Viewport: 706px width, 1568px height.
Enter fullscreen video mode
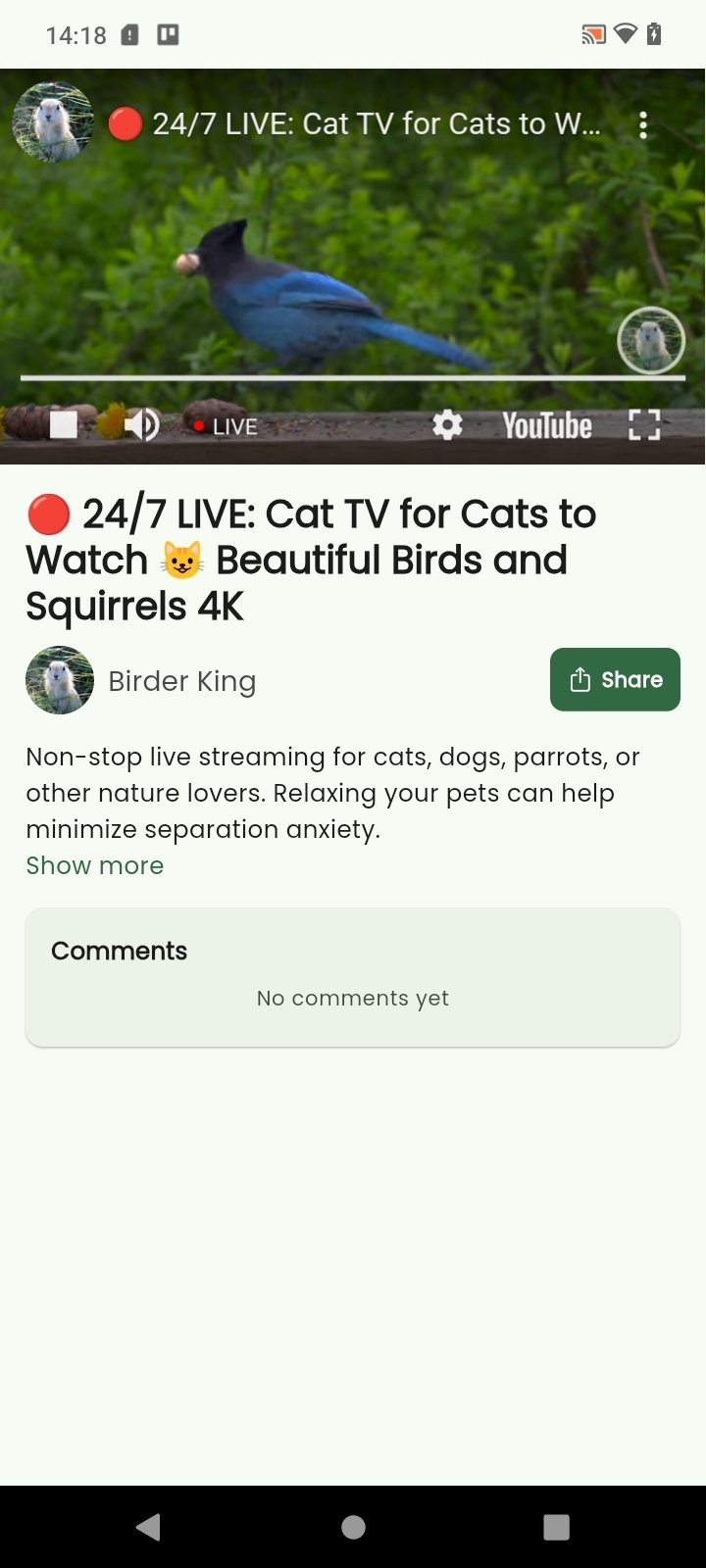click(x=643, y=425)
